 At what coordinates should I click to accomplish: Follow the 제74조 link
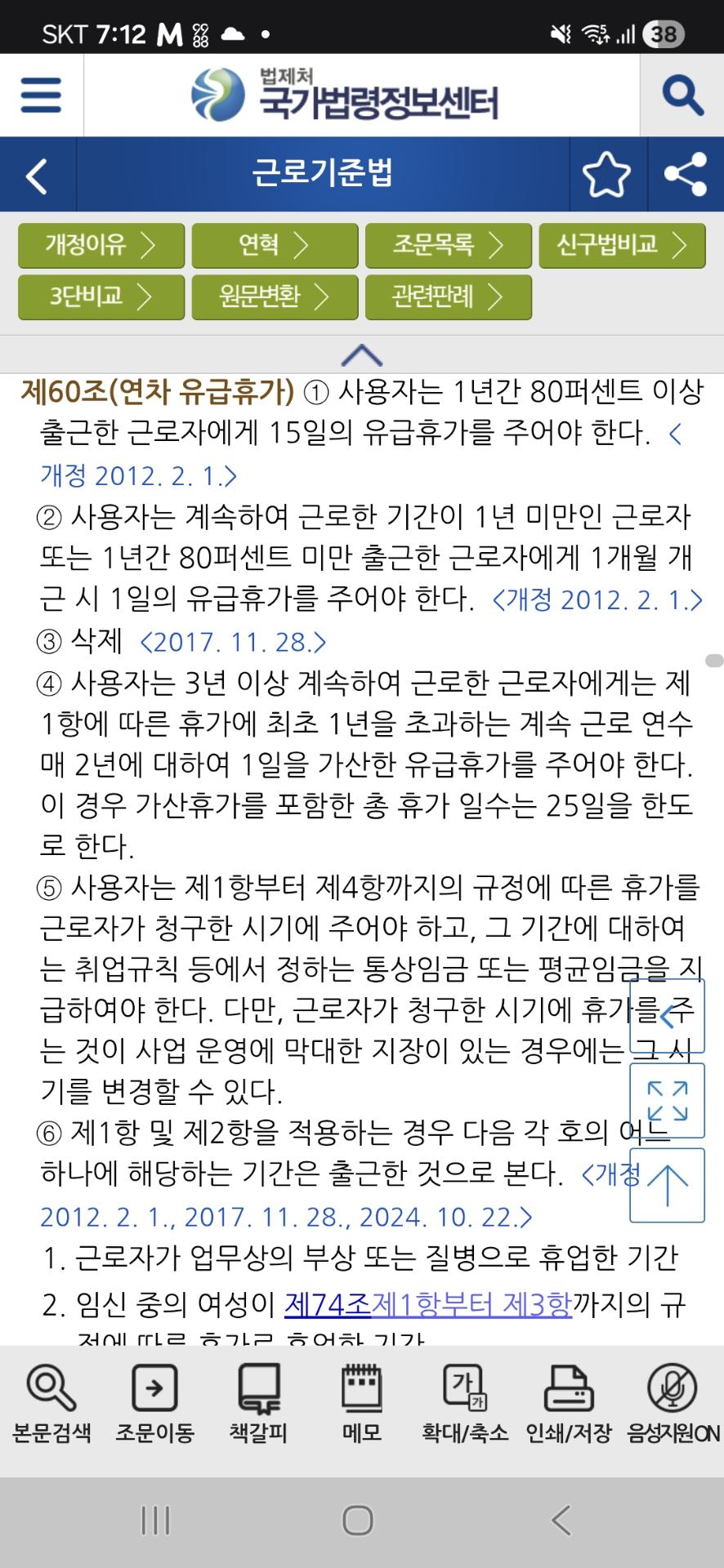[328, 1304]
